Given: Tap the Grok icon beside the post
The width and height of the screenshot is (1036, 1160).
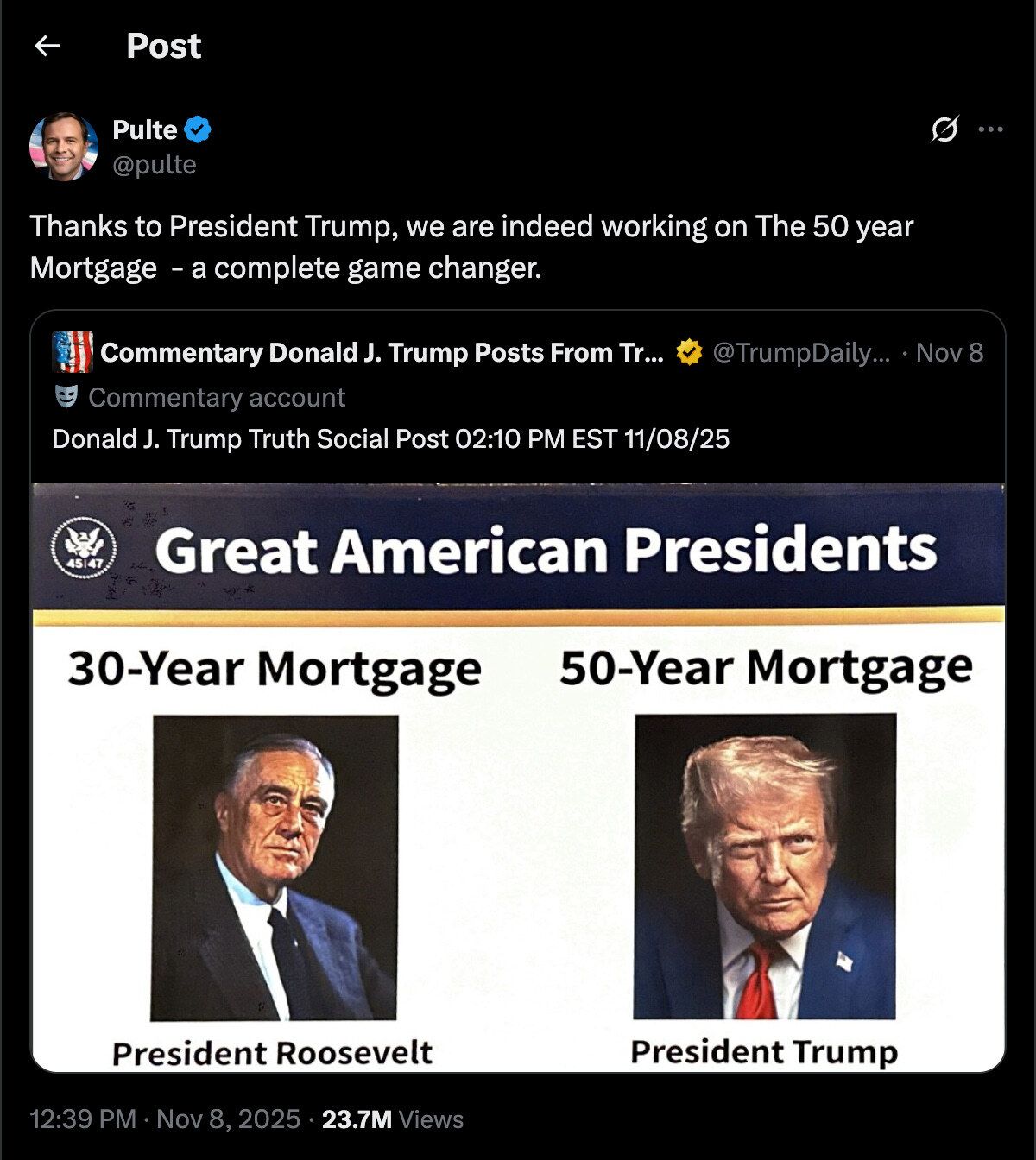Looking at the screenshot, I should [944, 130].
